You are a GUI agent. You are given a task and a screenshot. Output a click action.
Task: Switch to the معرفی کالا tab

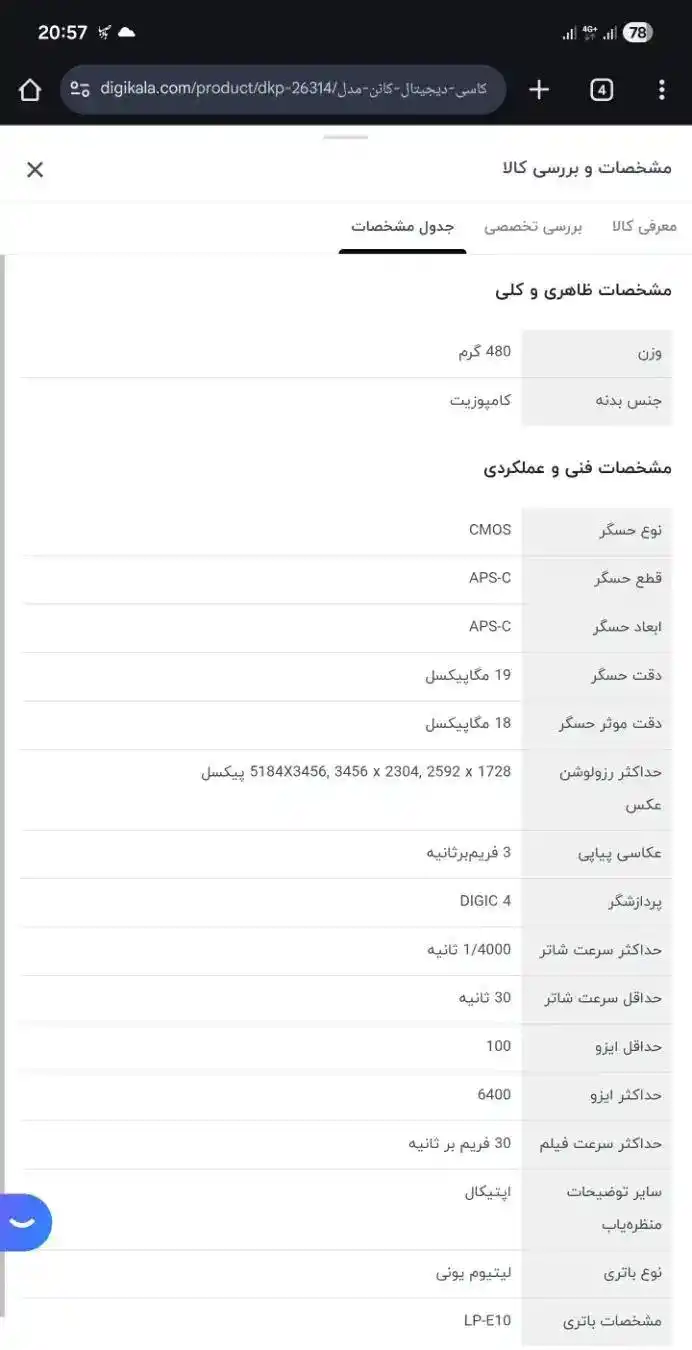pos(644,227)
